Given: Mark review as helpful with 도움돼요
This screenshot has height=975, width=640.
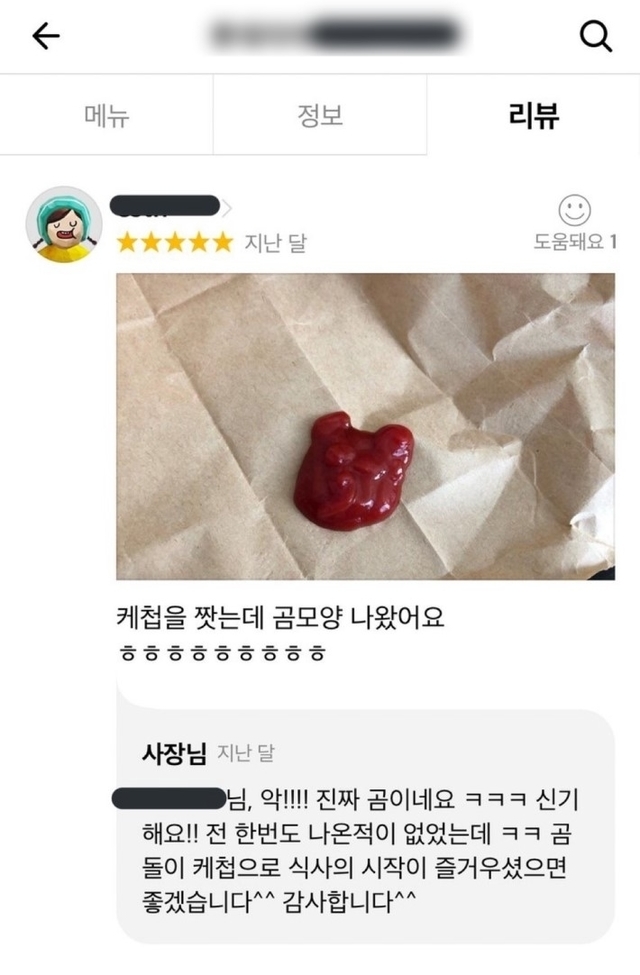Looking at the screenshot, I should pos(574,222).
